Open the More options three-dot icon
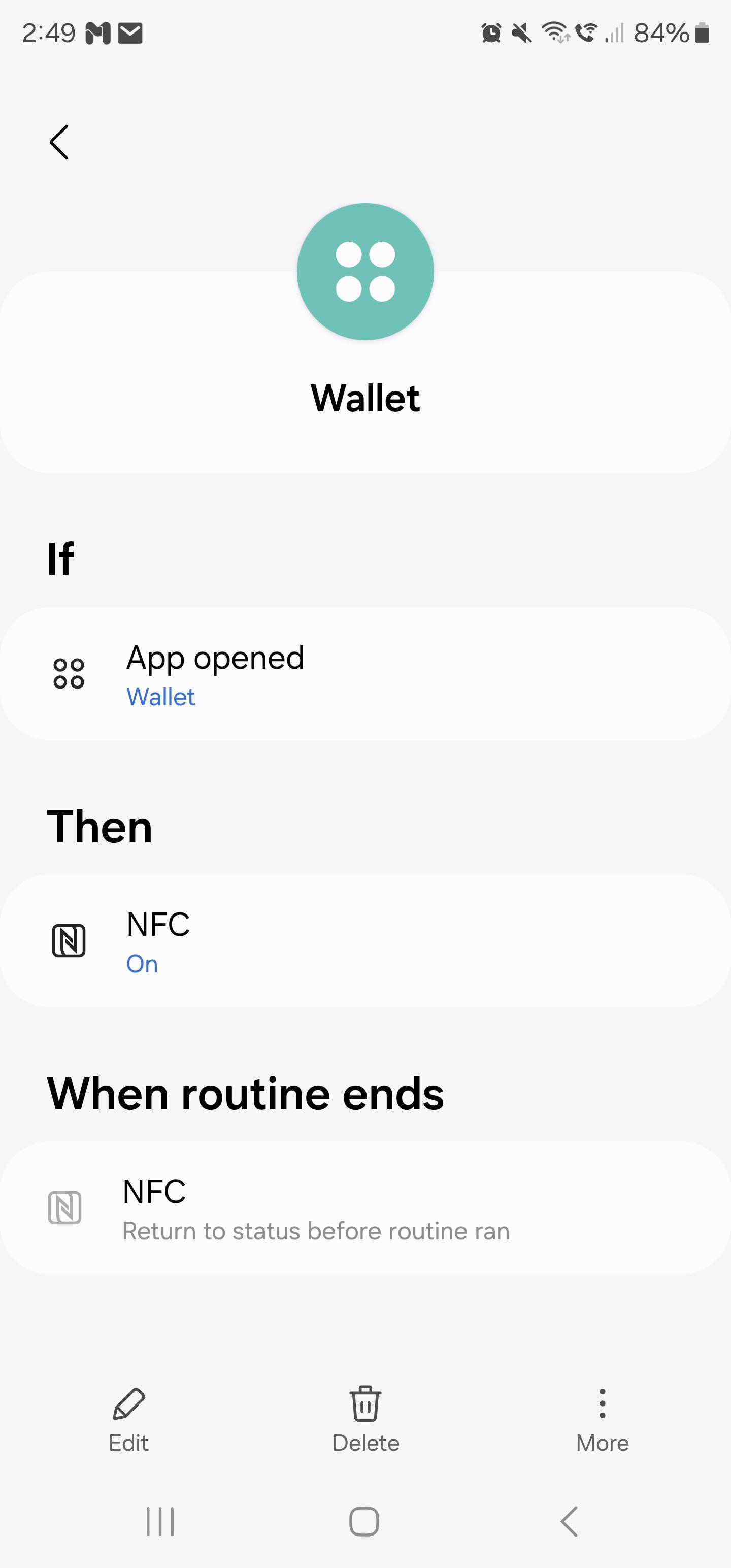 602,1403
